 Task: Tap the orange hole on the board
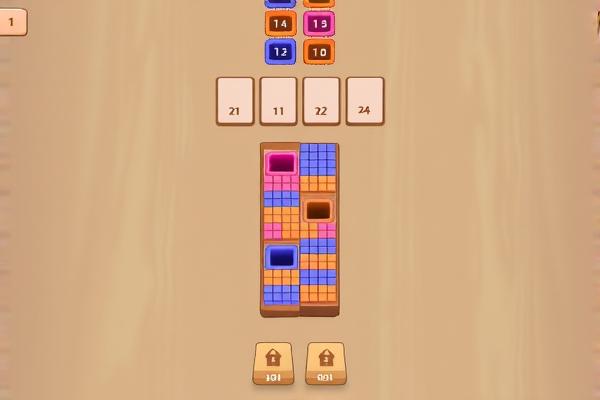coord(318,210)
